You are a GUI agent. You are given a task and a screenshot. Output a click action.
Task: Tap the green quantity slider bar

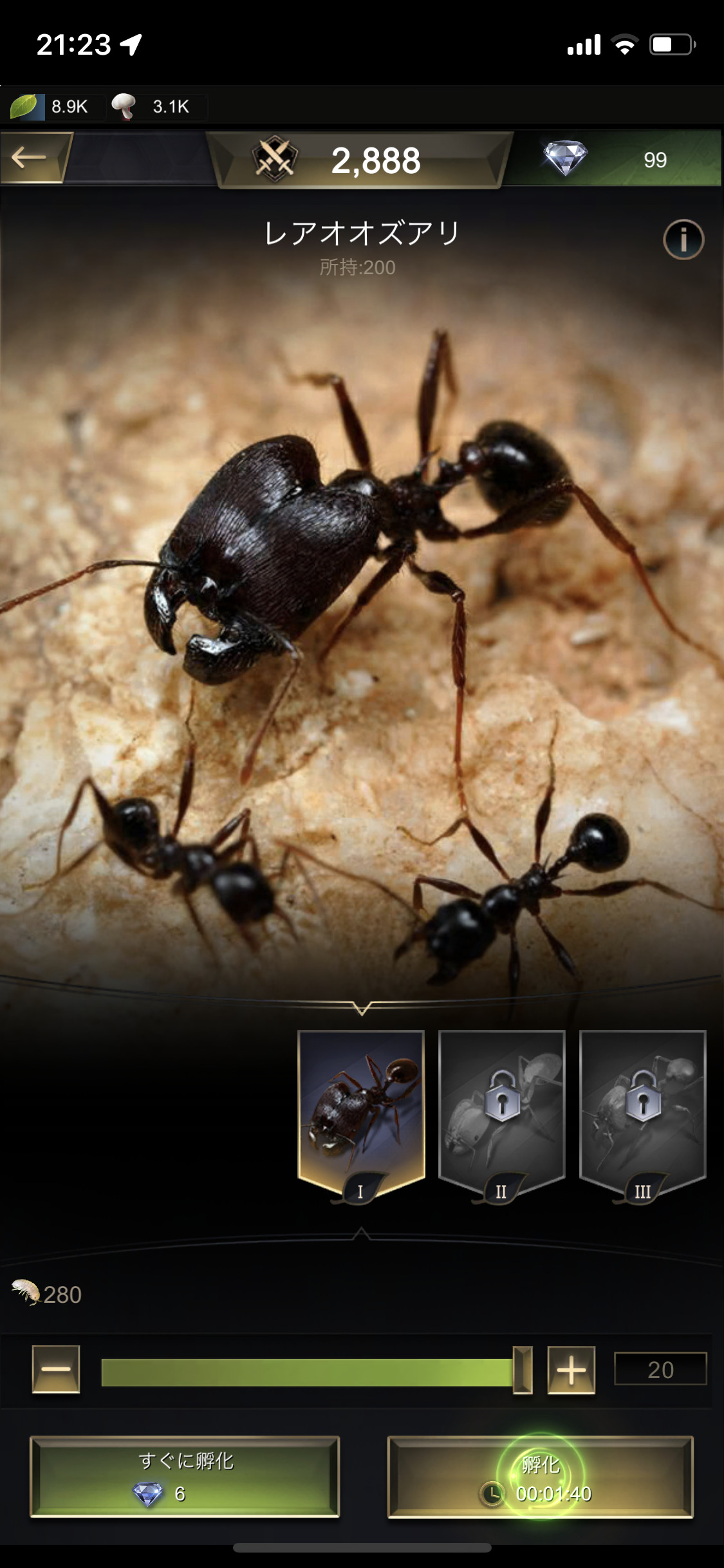pyautogui.click(x=308, y=1372)
